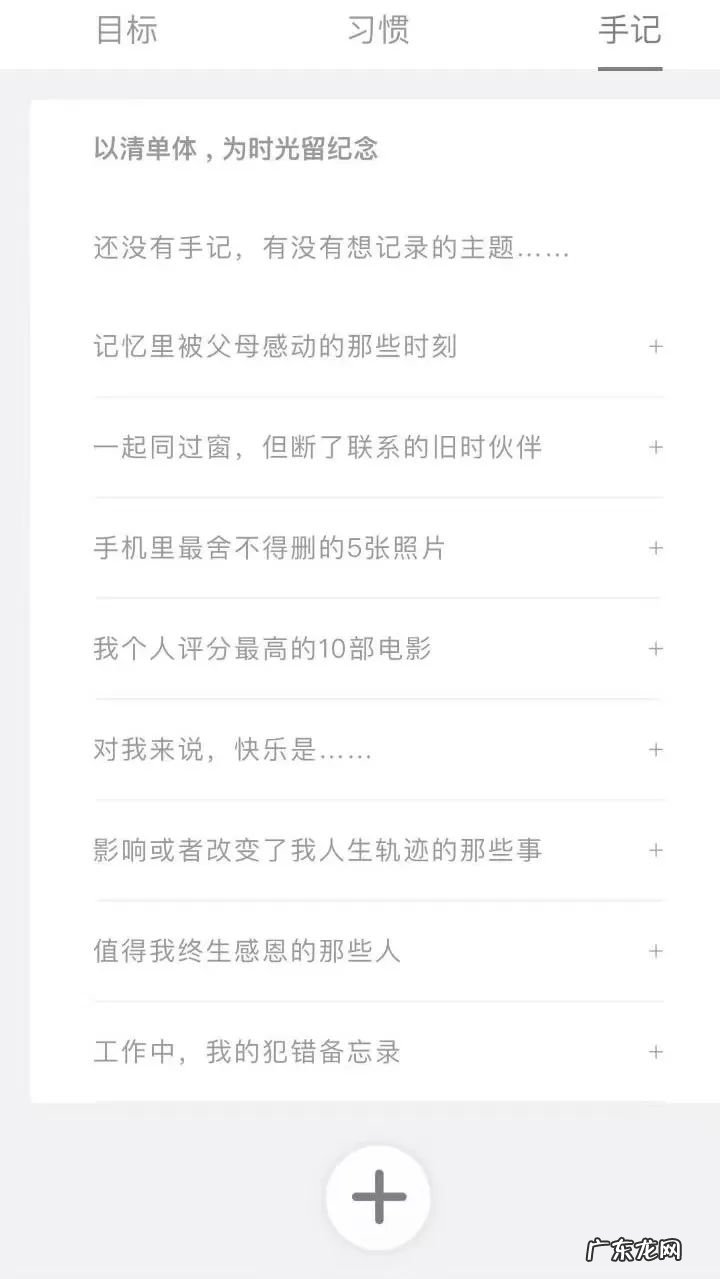Image resolution: width=720 pixels, height=1279 pixels.
Task: Switch to the 习惯 tab
Action: click(376, 33)
